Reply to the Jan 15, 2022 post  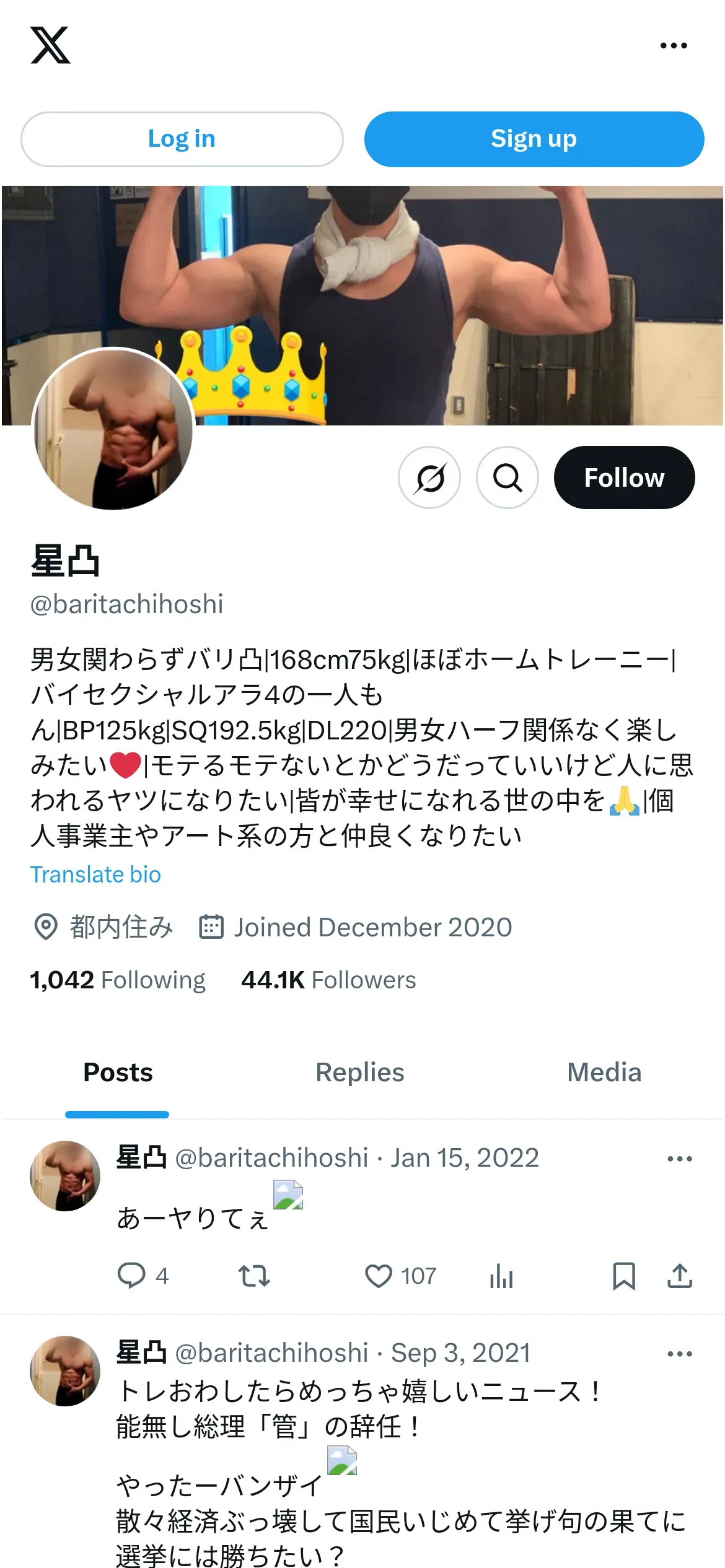click(131, 1276)
